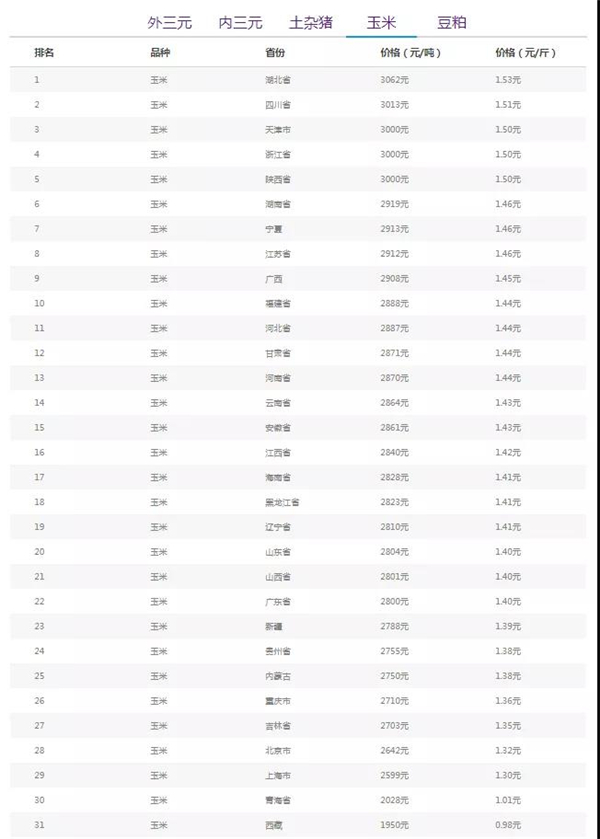The image size is (600, 839).
Task: Tap the 玉米 tab
Action: coord(381,22)
